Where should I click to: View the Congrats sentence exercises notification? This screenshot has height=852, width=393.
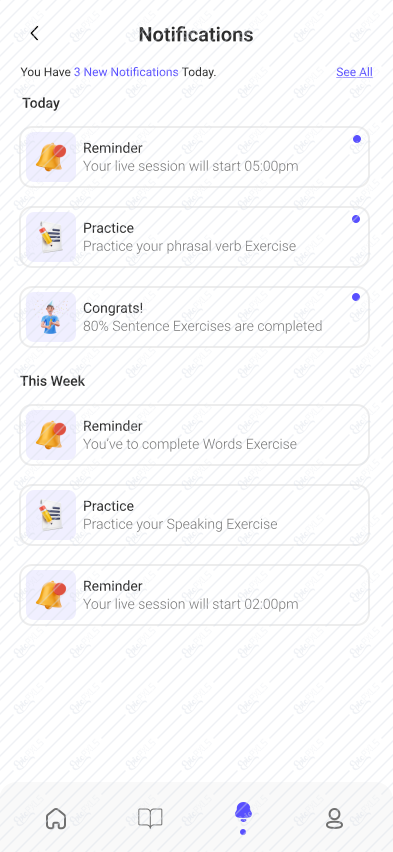195,317
